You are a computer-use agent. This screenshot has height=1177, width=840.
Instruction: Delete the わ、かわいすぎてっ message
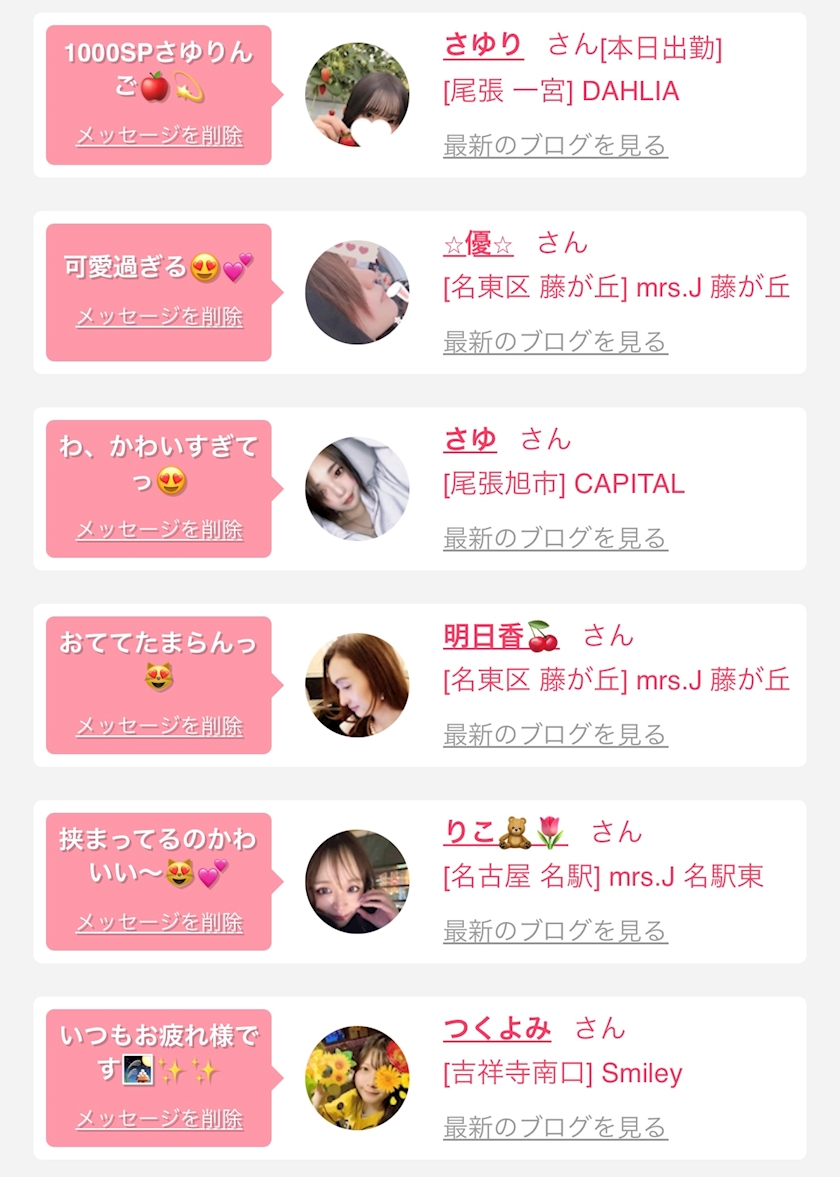point(160,530)
